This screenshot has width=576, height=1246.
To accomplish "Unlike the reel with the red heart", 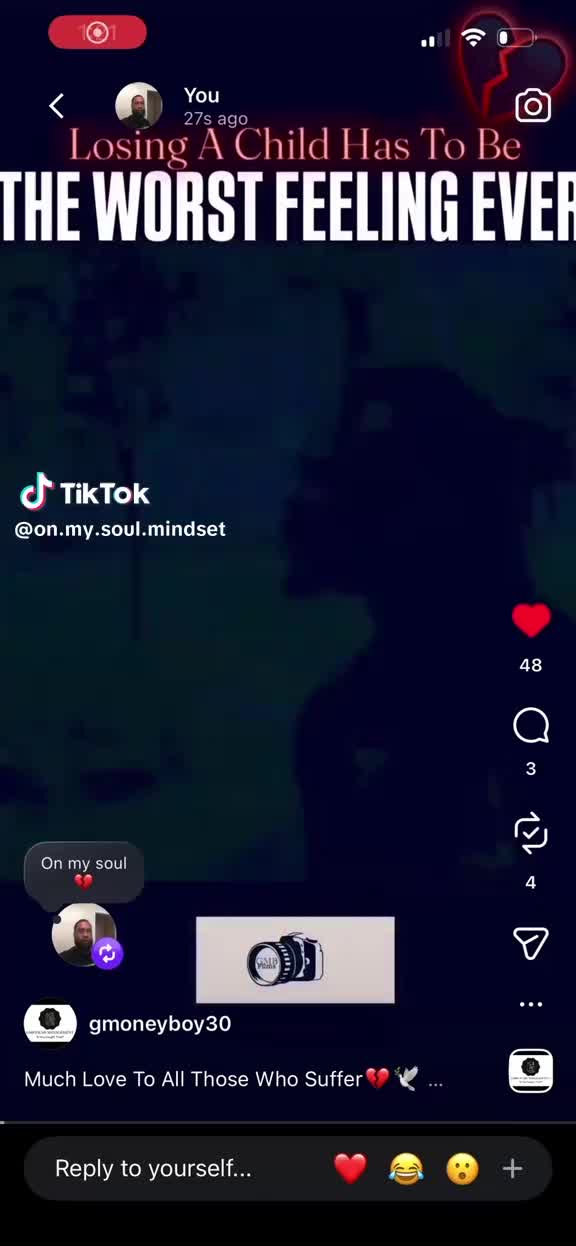I will click(531, 620).
